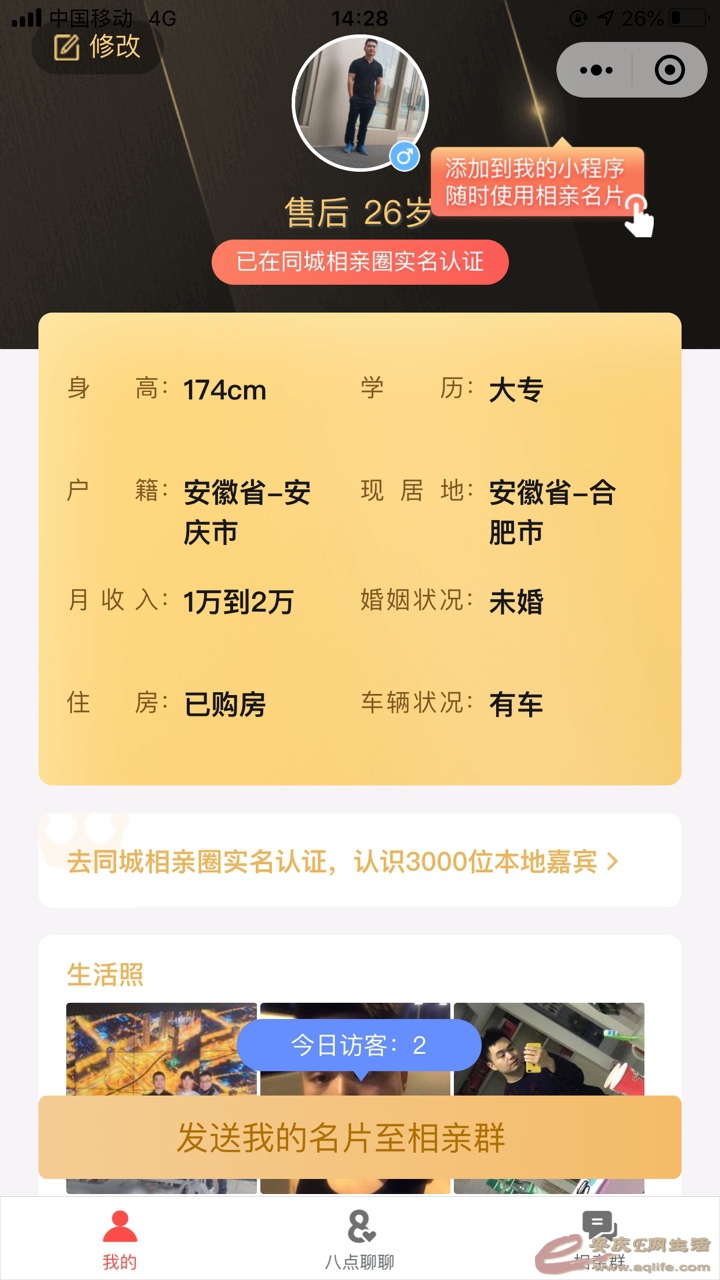The width and height of the screenshot is (720, 1280).
Task: Tap the 修改 edit button
Action: pyautogui.click(x=97, y=46)
